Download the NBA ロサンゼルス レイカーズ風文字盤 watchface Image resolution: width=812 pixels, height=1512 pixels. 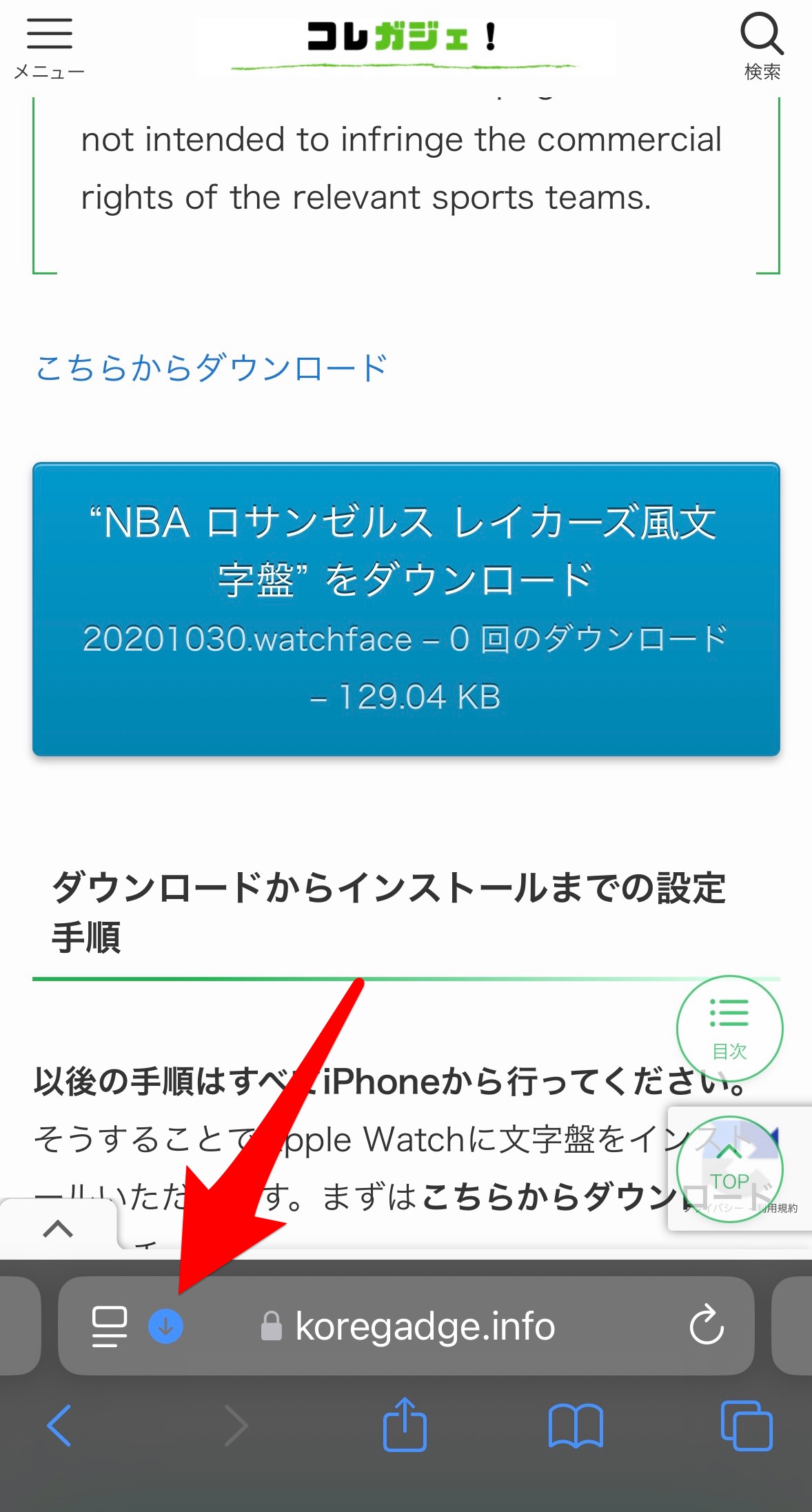(x=406, y=609)
